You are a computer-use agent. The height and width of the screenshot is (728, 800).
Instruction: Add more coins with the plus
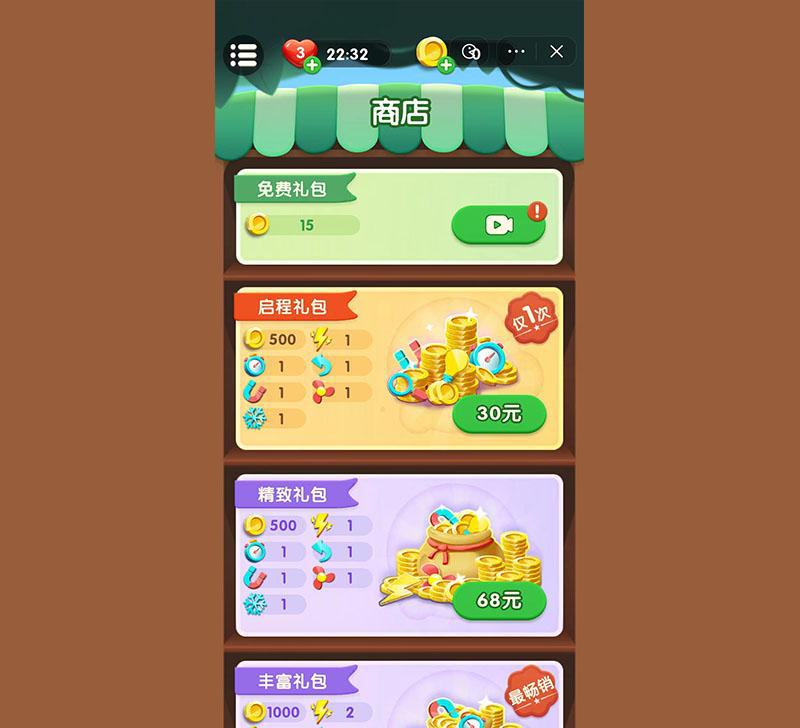coord(446,65)
